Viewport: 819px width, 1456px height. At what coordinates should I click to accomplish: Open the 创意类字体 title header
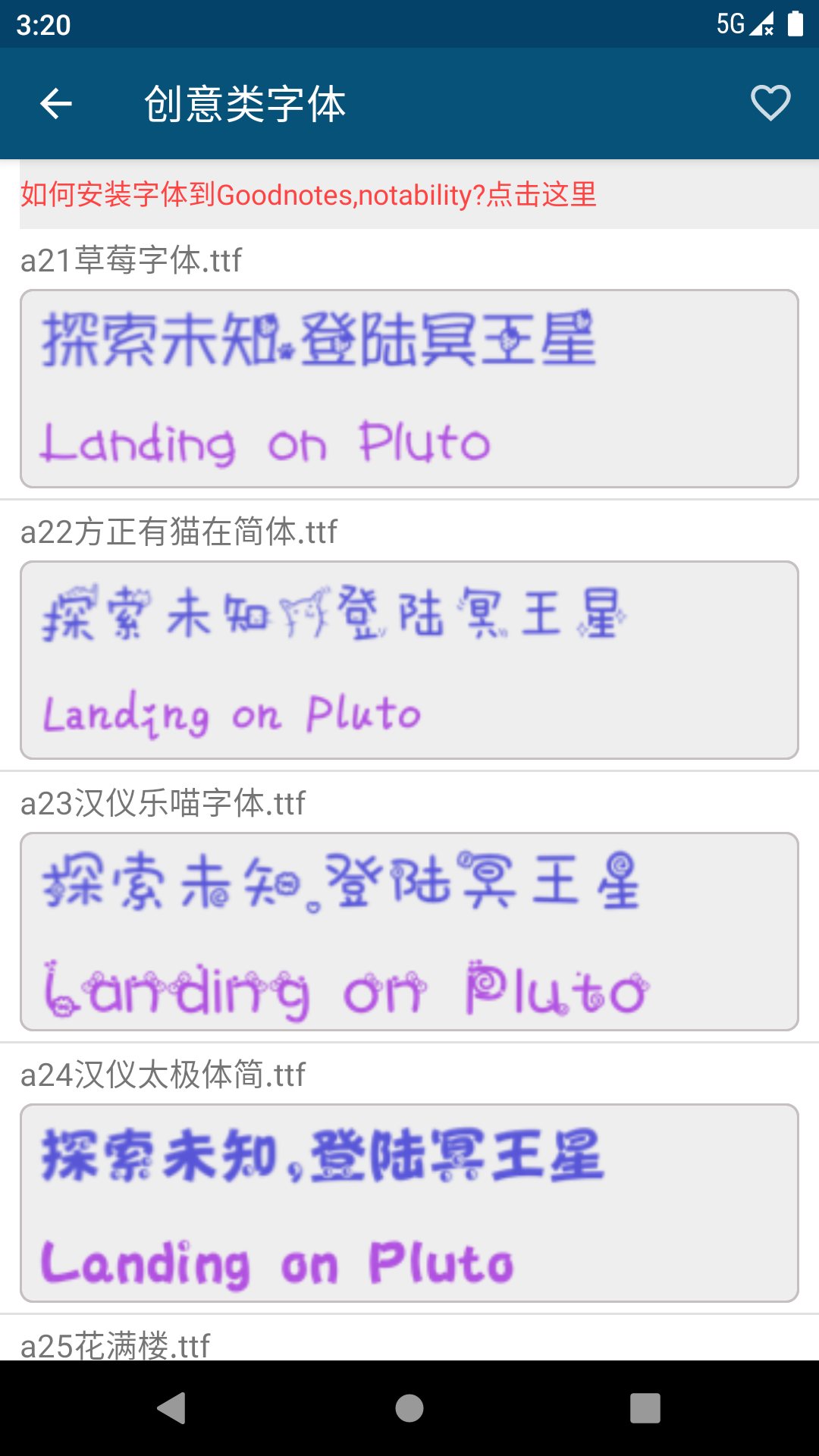(x=244, y=104)
